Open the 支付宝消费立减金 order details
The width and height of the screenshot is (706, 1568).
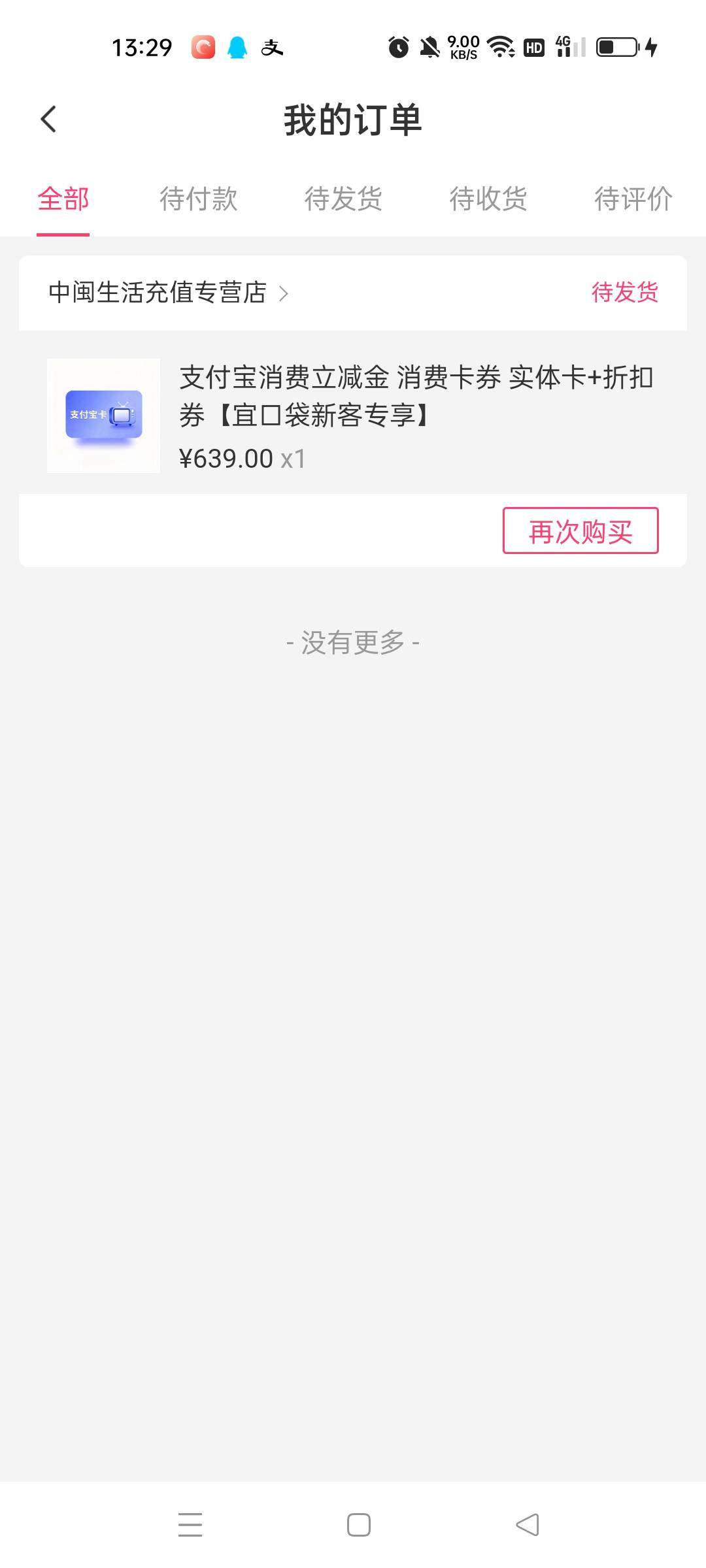click(416, 397)
